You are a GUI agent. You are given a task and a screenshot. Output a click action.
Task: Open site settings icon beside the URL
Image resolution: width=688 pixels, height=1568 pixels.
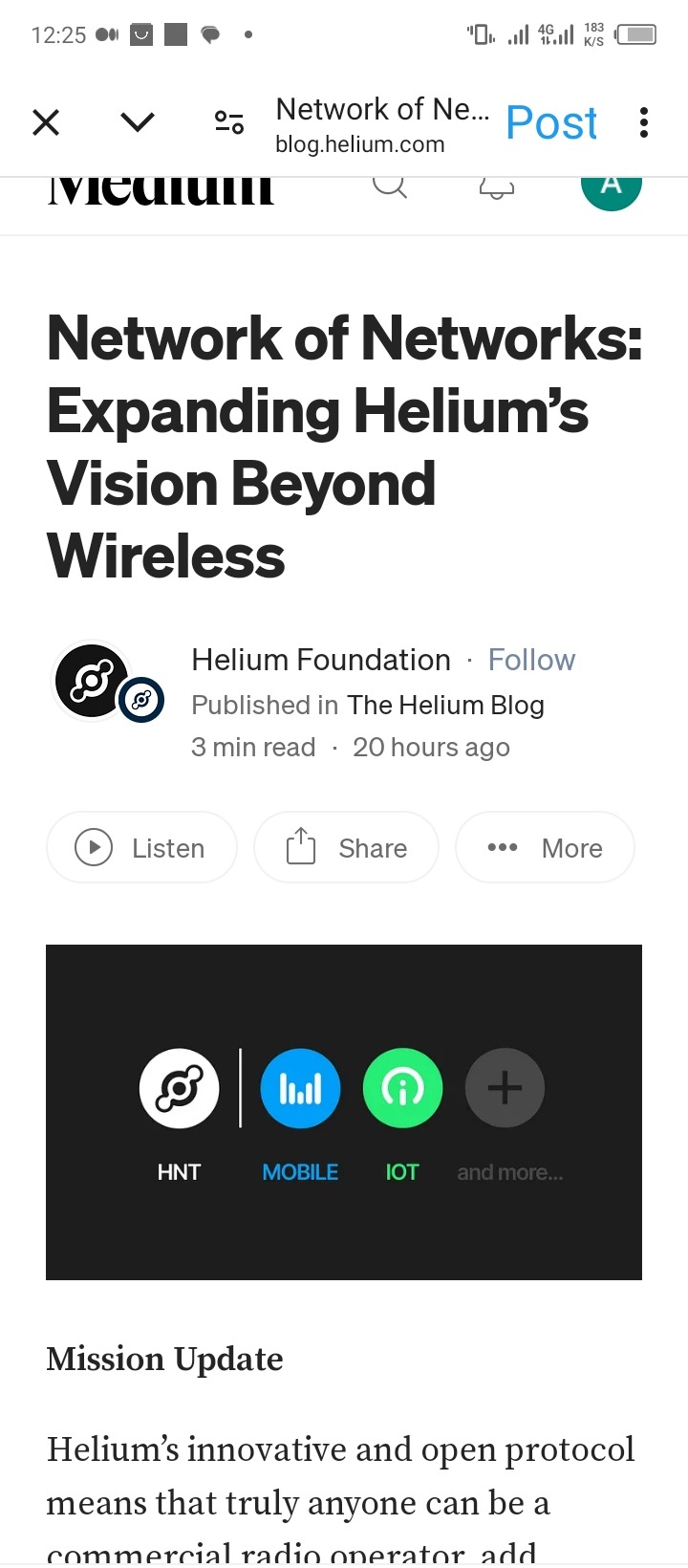coord(229,122)
